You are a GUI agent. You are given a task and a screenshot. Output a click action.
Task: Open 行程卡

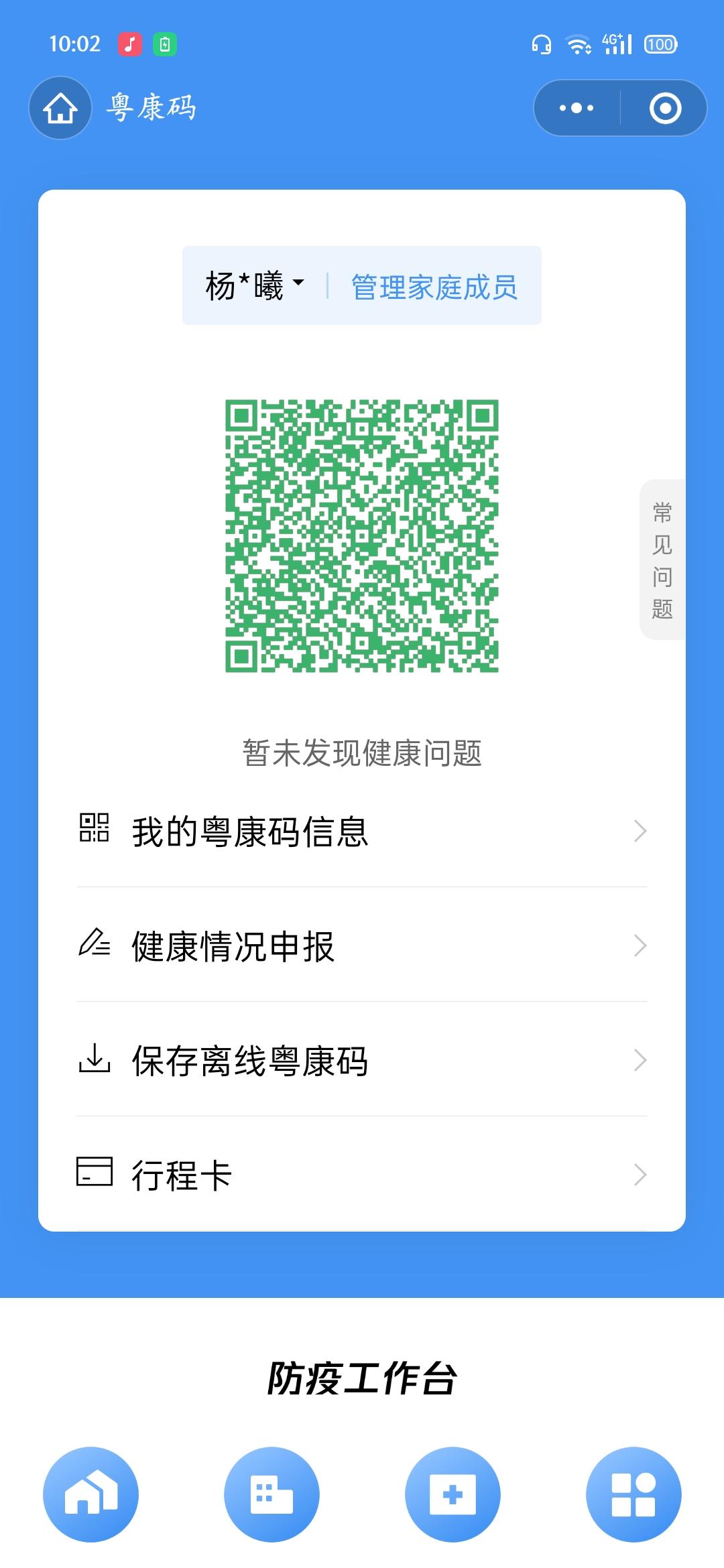pyautogui.click(x=362, y=1174)
